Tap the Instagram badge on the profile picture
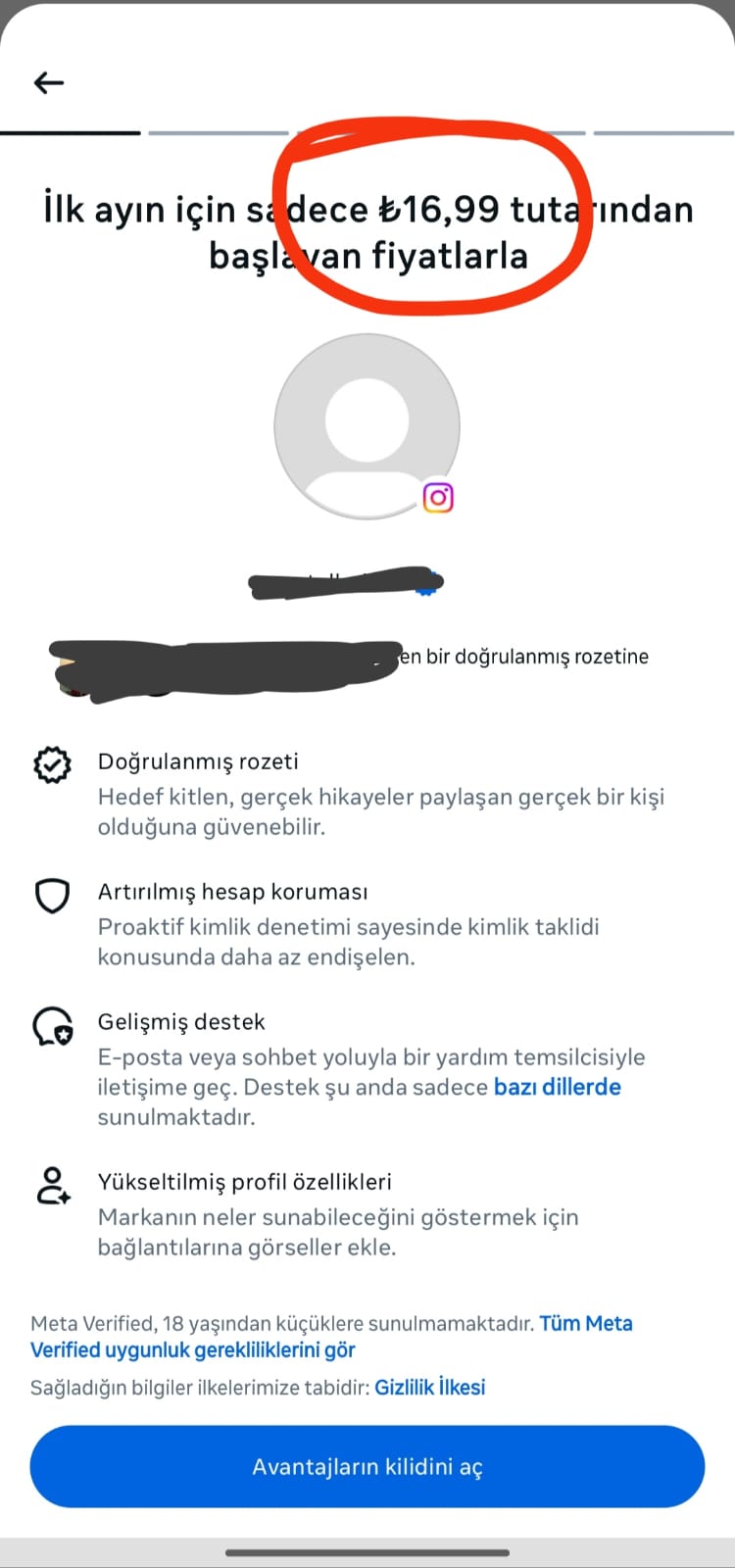This screenshot has width=735, height=1568. pyautogui.click(x=439, y=498)
